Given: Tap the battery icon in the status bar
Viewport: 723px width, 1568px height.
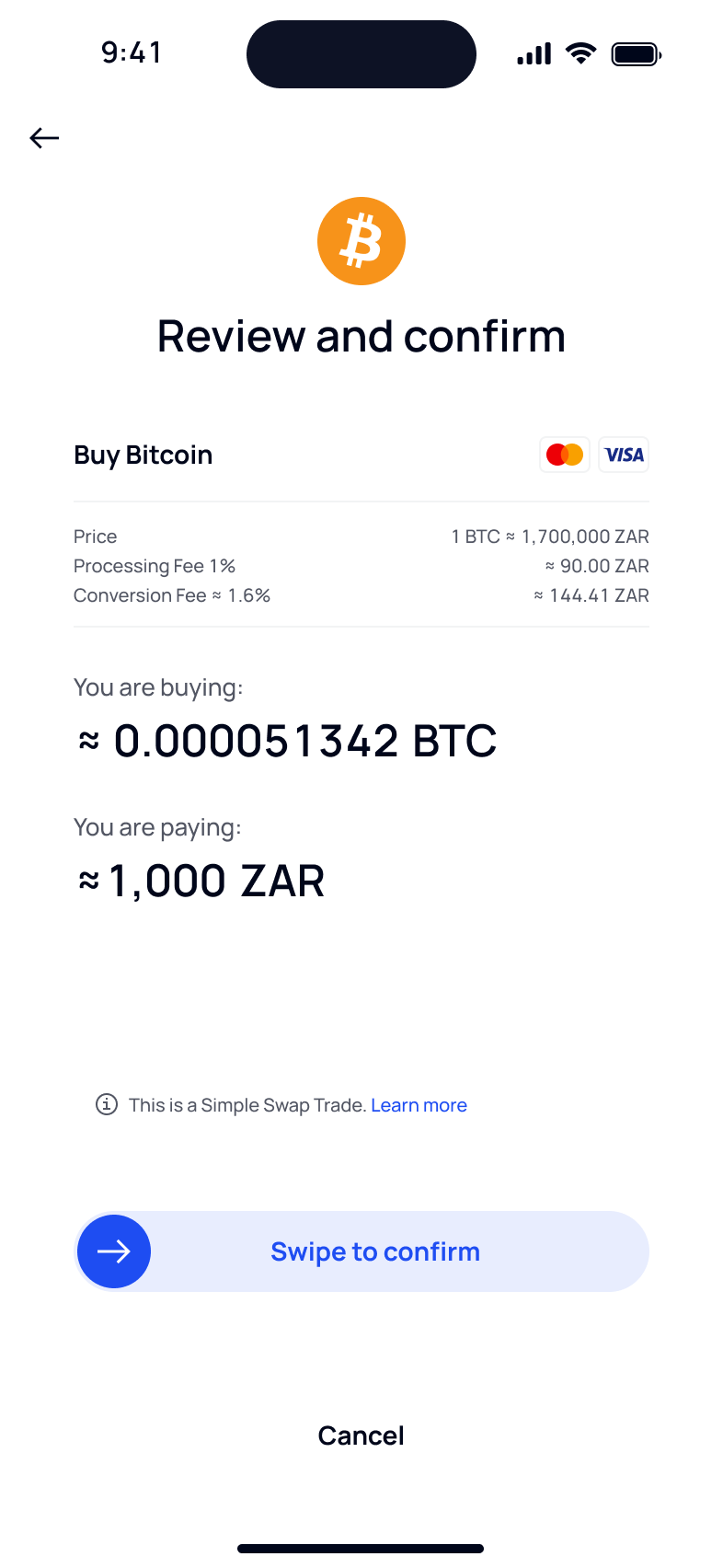Looking at the screenshot, I should [x=636, y=53].
